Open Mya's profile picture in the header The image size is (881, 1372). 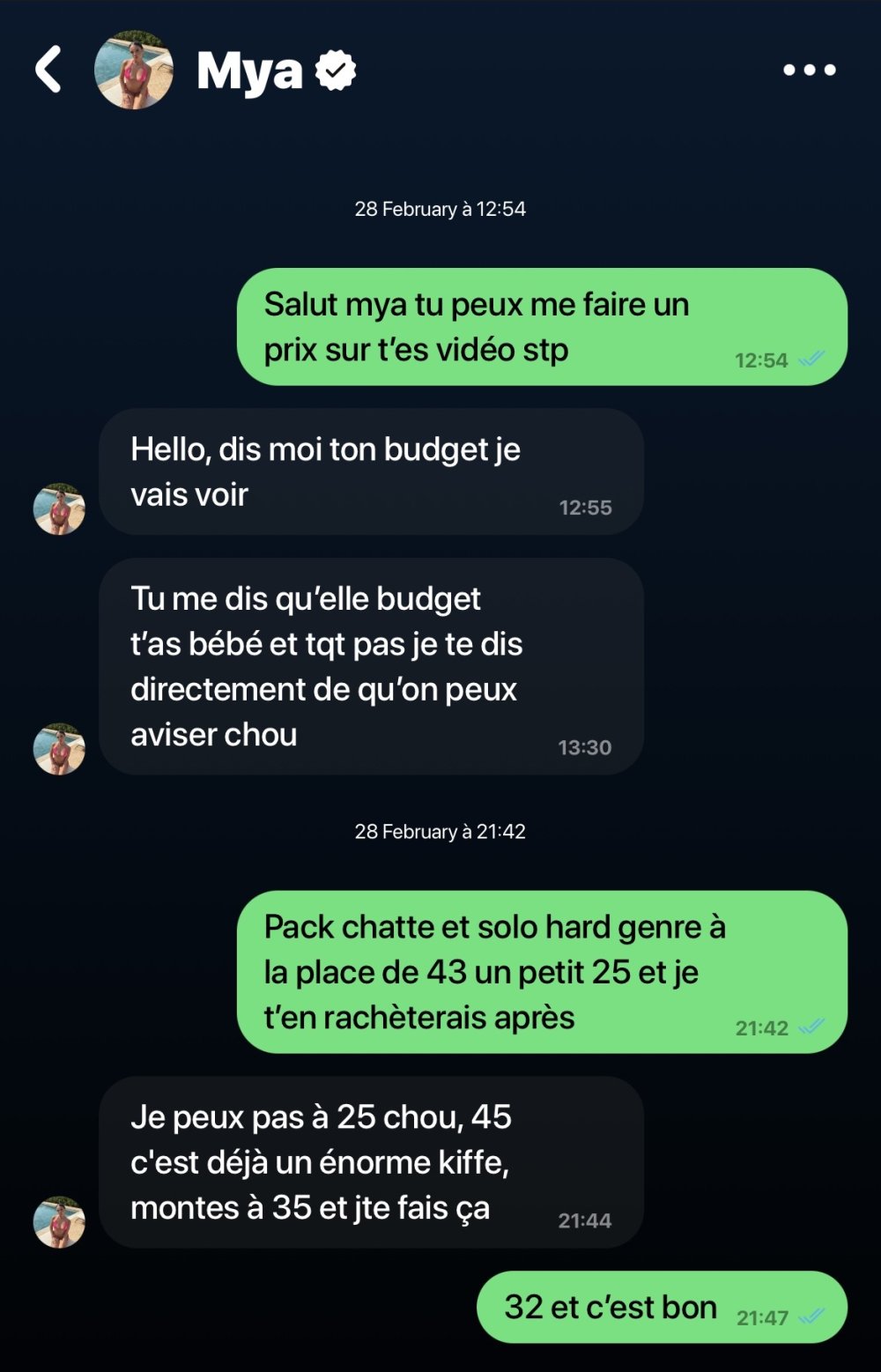click(x=134, y=70)
